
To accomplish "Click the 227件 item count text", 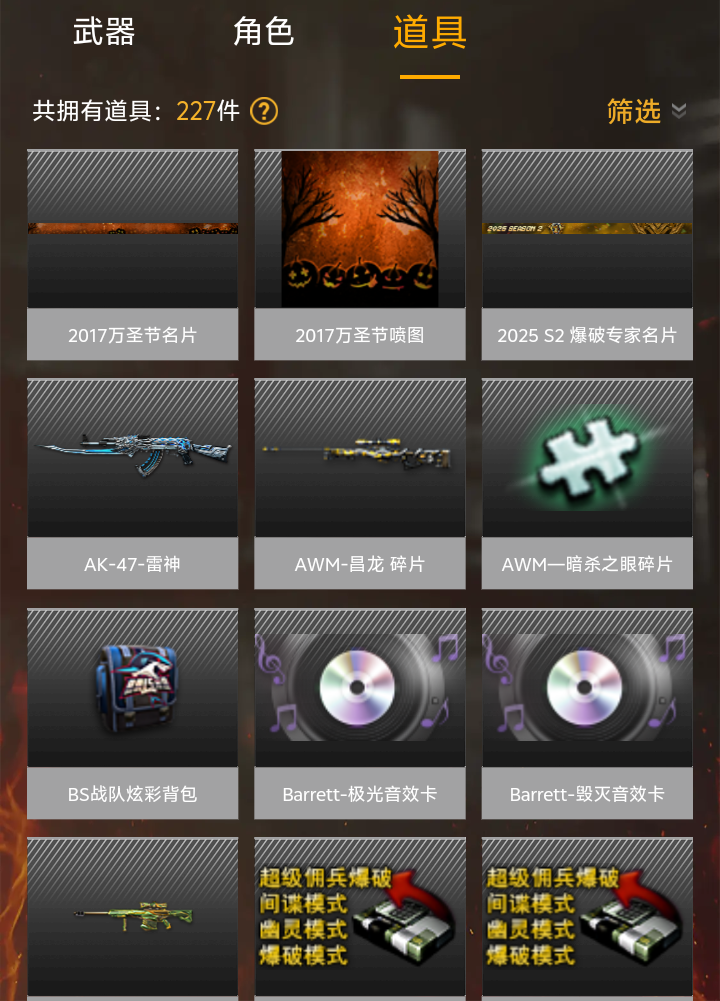I will point(207,112).
